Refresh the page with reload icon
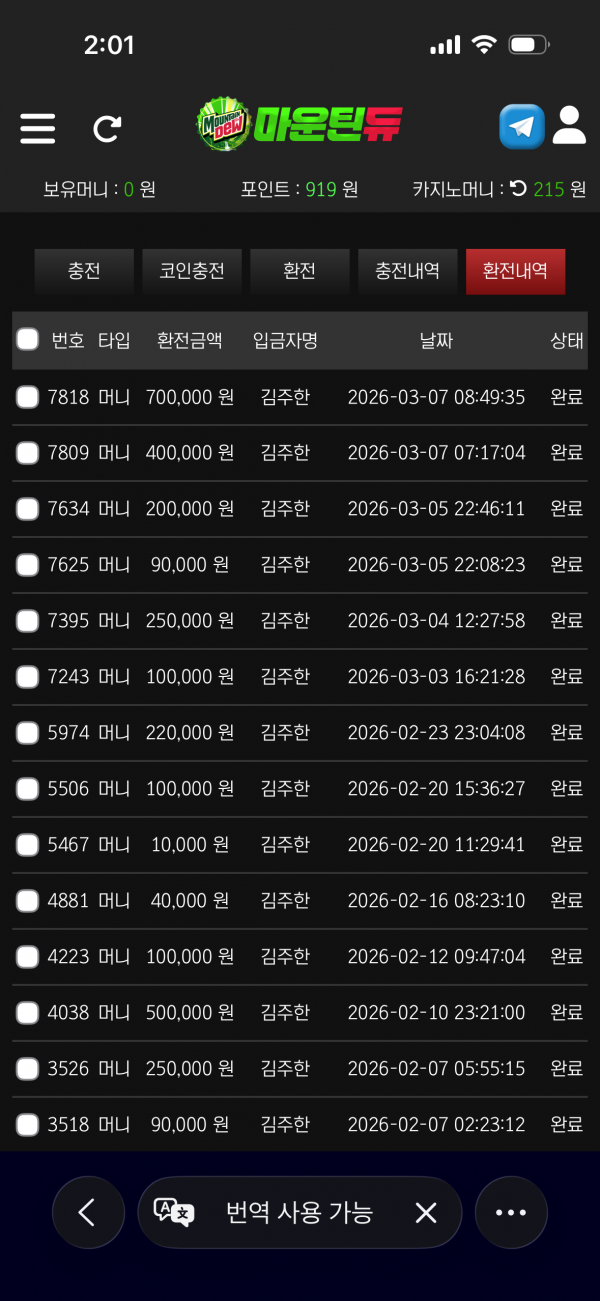Image resolution: width=600 pixels, height=1301 pixels. (x=107, y=128)
